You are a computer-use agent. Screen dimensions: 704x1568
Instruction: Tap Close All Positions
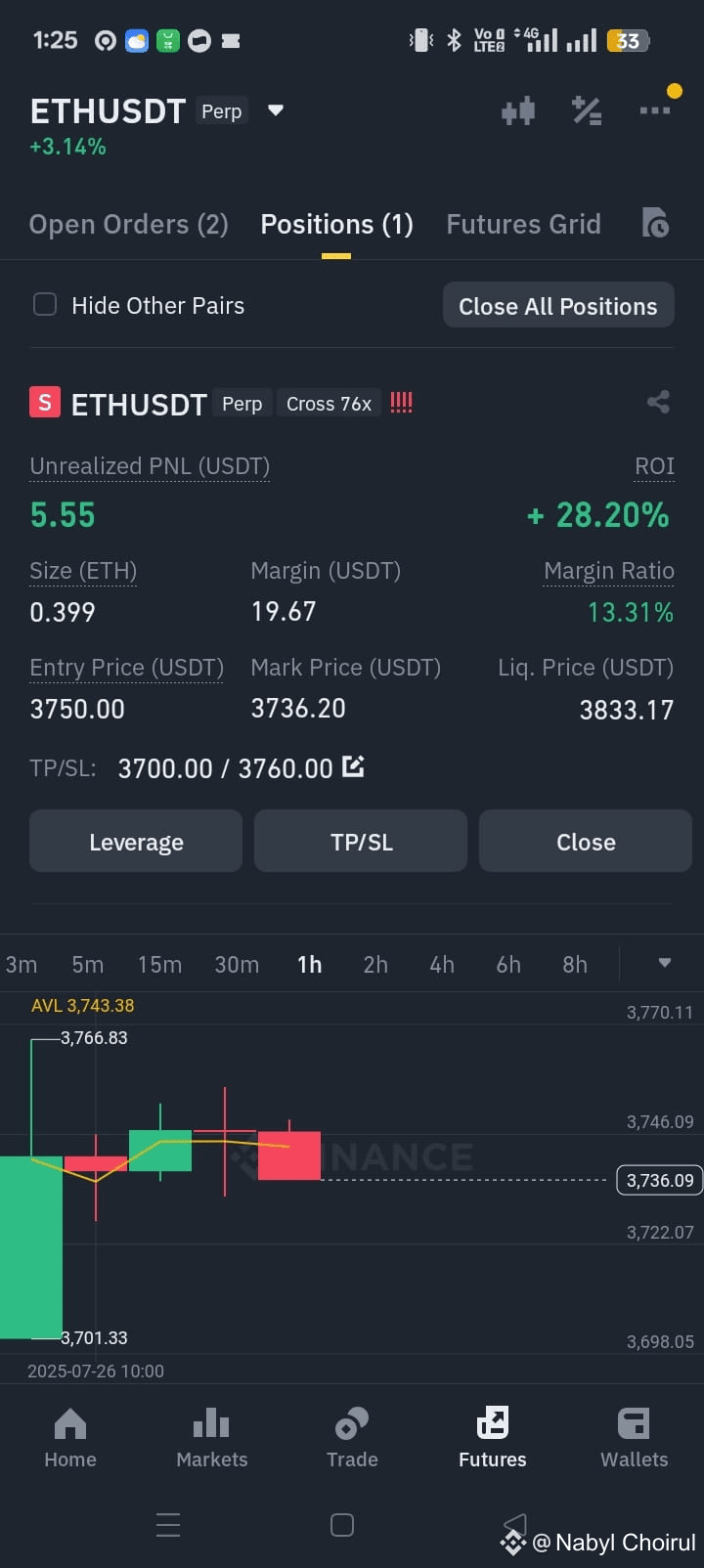[558, 306]
